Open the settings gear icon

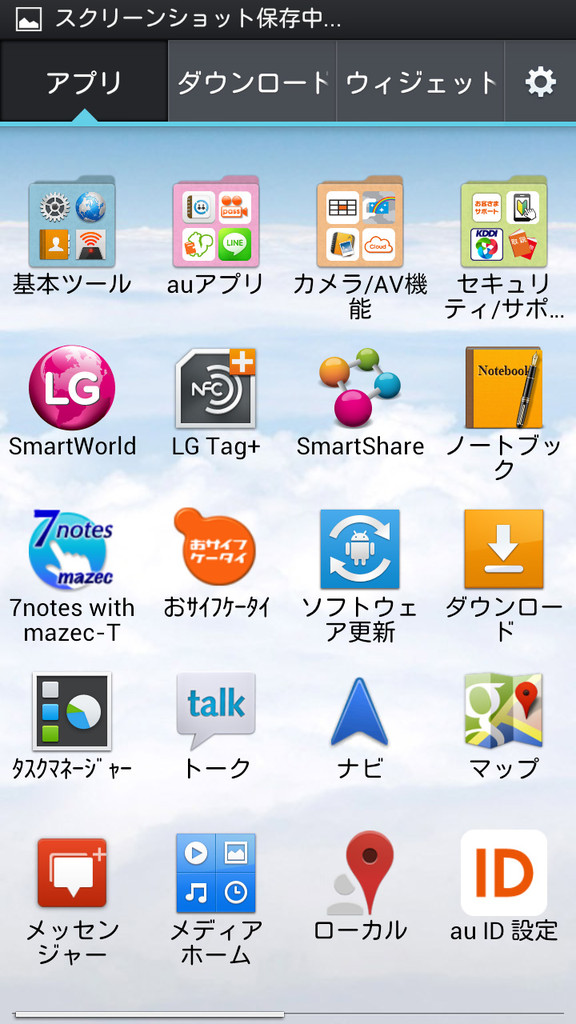coord(541,82)
